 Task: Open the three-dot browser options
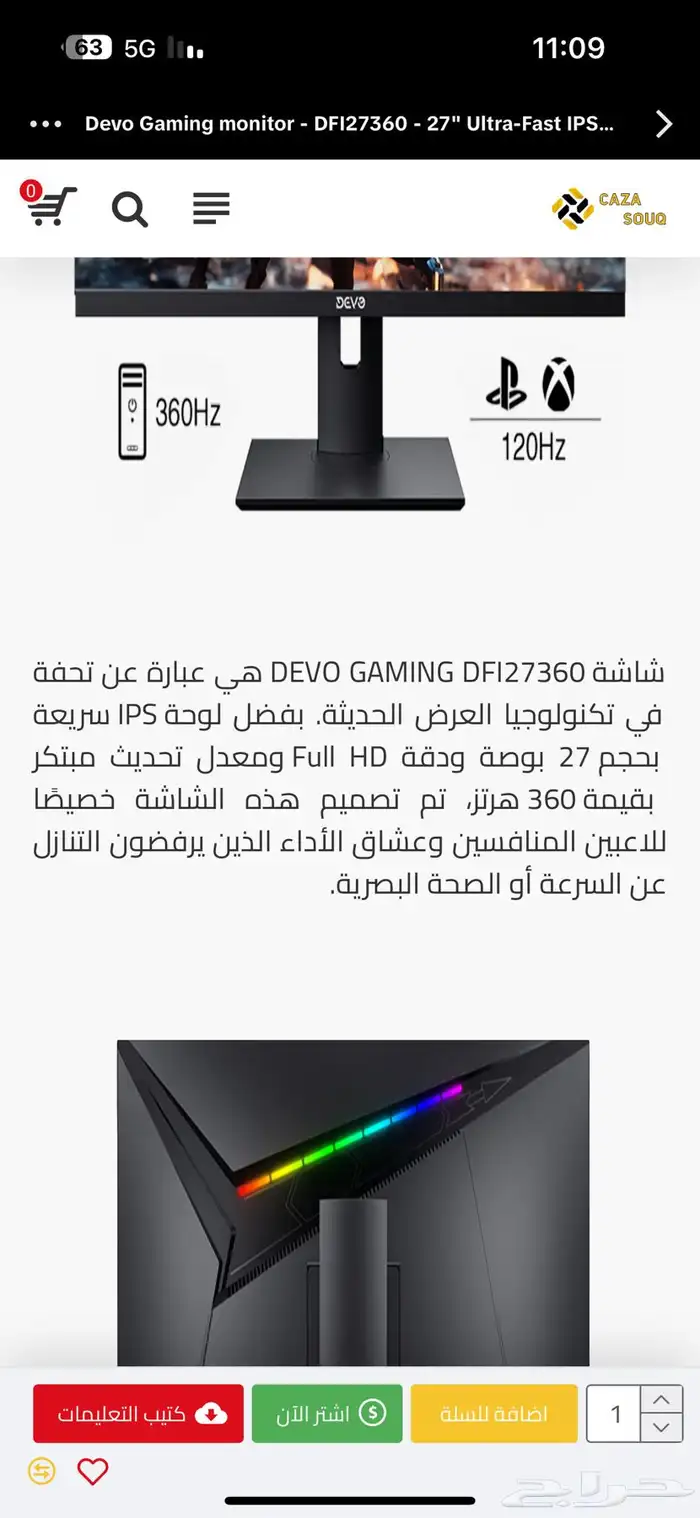point(46,124)
